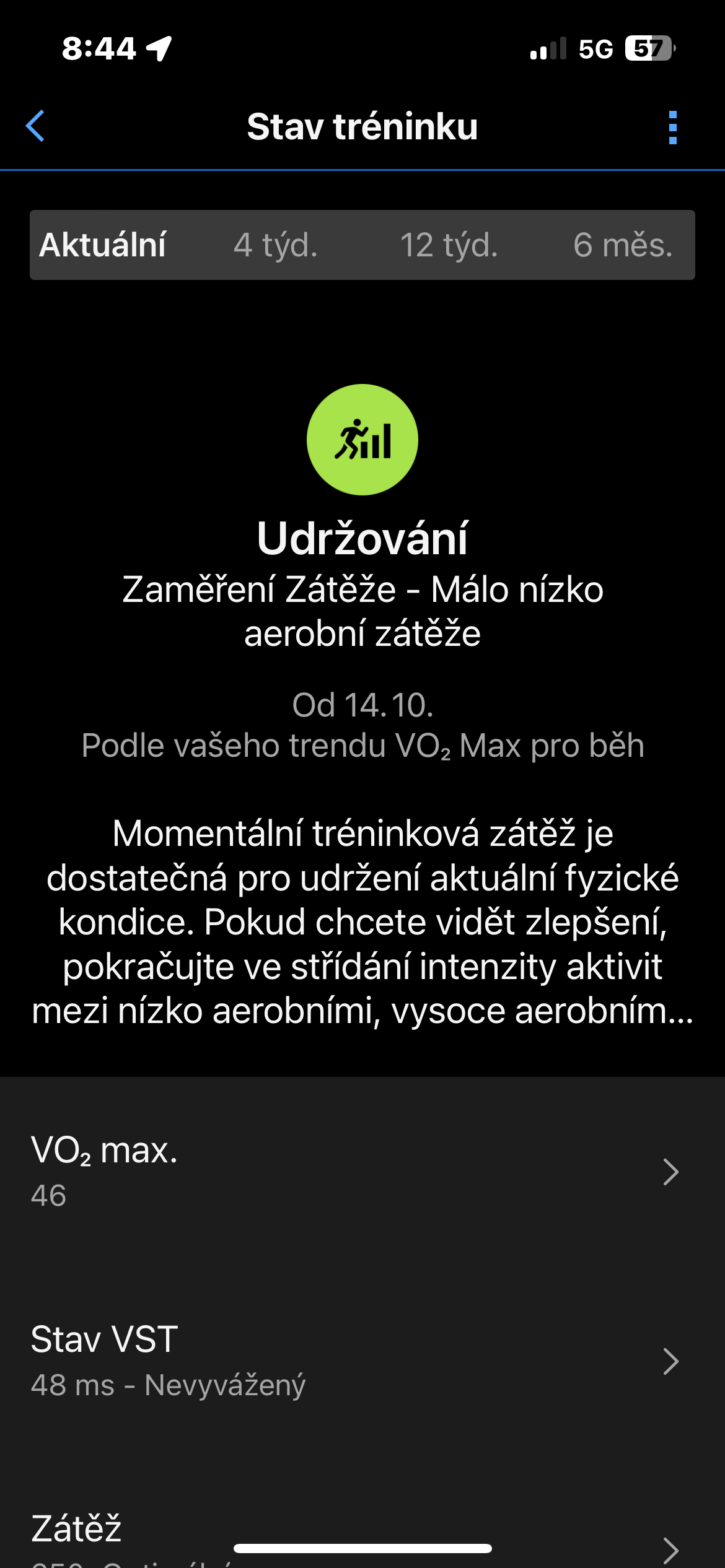The height and width of the screenshot is (1568, 725).
Task: Open the Stav VST row
Action: [x=362, y=1361]
